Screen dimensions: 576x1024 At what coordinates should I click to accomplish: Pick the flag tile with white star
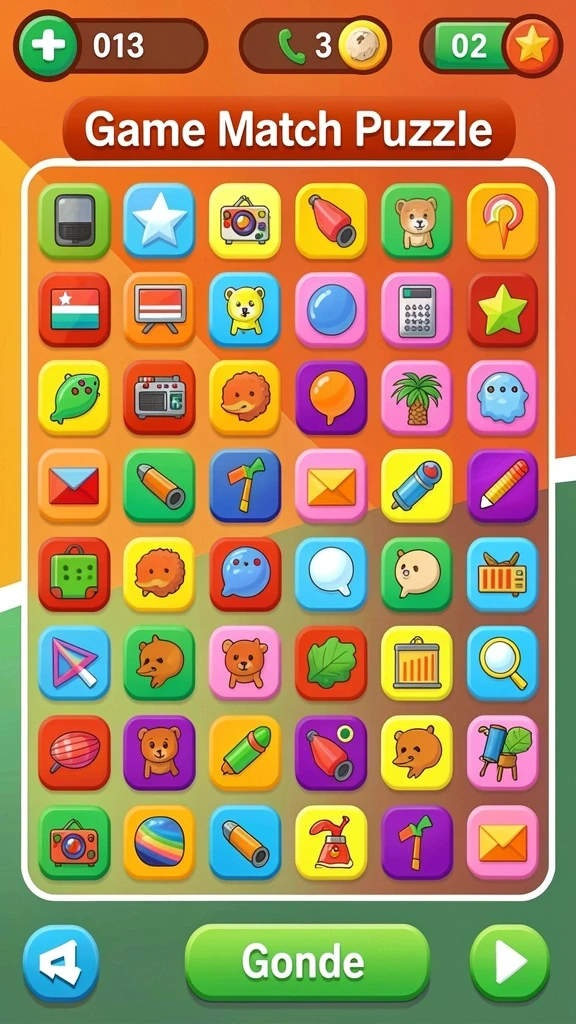(74, 310)
